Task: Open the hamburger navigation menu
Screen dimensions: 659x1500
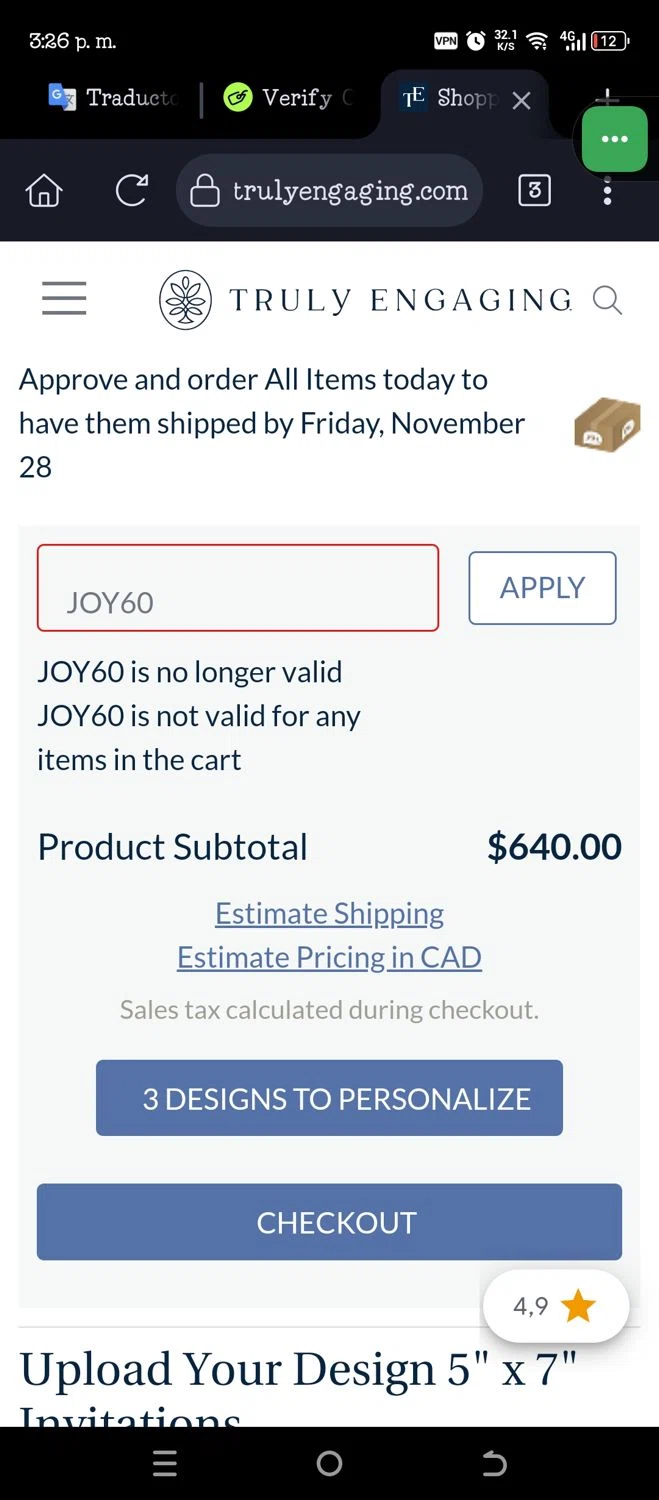Action: tap(64, 299)
